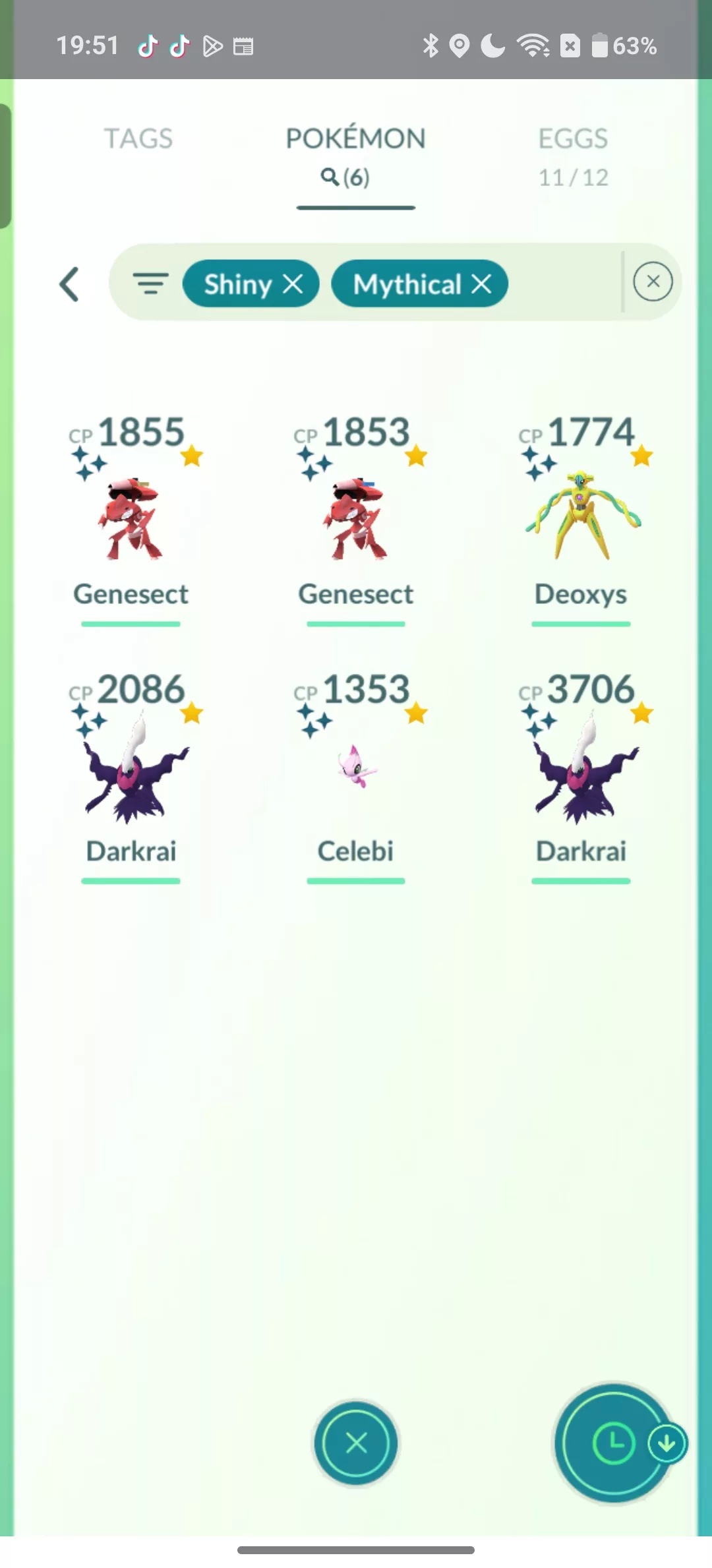
Task: Tap the TikTok icon in the status bar
Action: pos(148,45)
